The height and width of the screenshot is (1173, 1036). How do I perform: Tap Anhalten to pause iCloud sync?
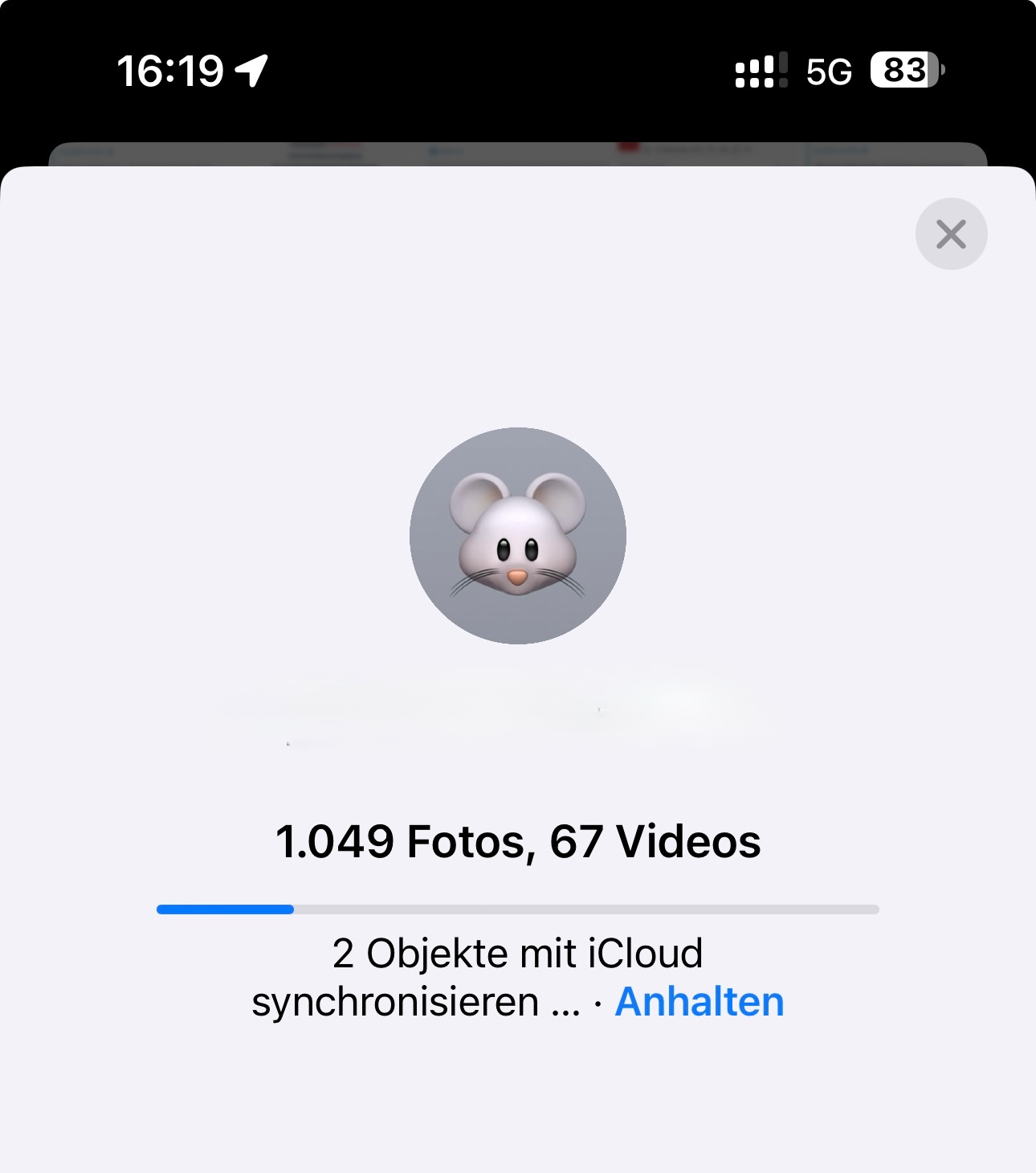coord(699,1002)
